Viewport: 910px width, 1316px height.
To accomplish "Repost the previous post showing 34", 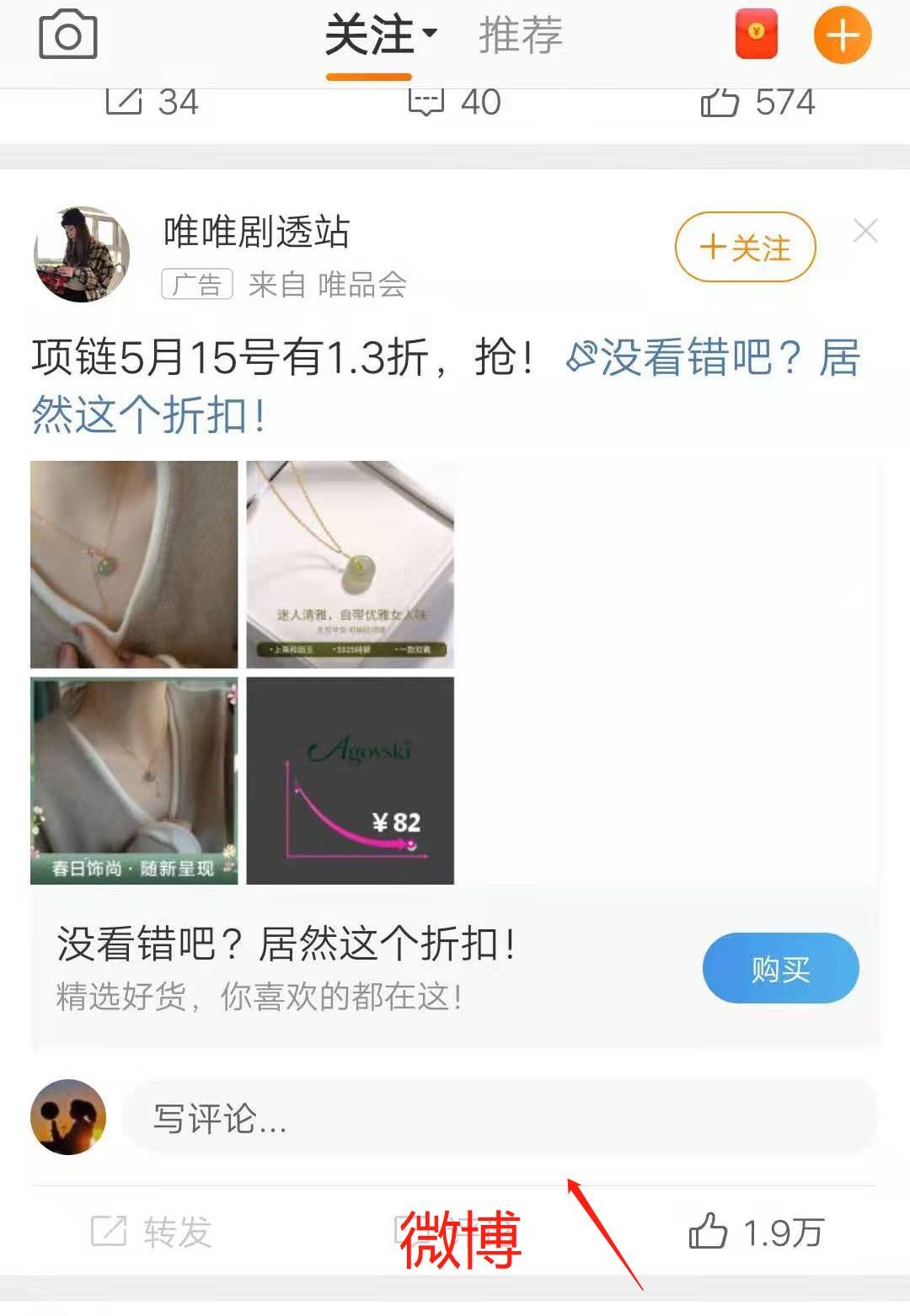I will [152, 104].
